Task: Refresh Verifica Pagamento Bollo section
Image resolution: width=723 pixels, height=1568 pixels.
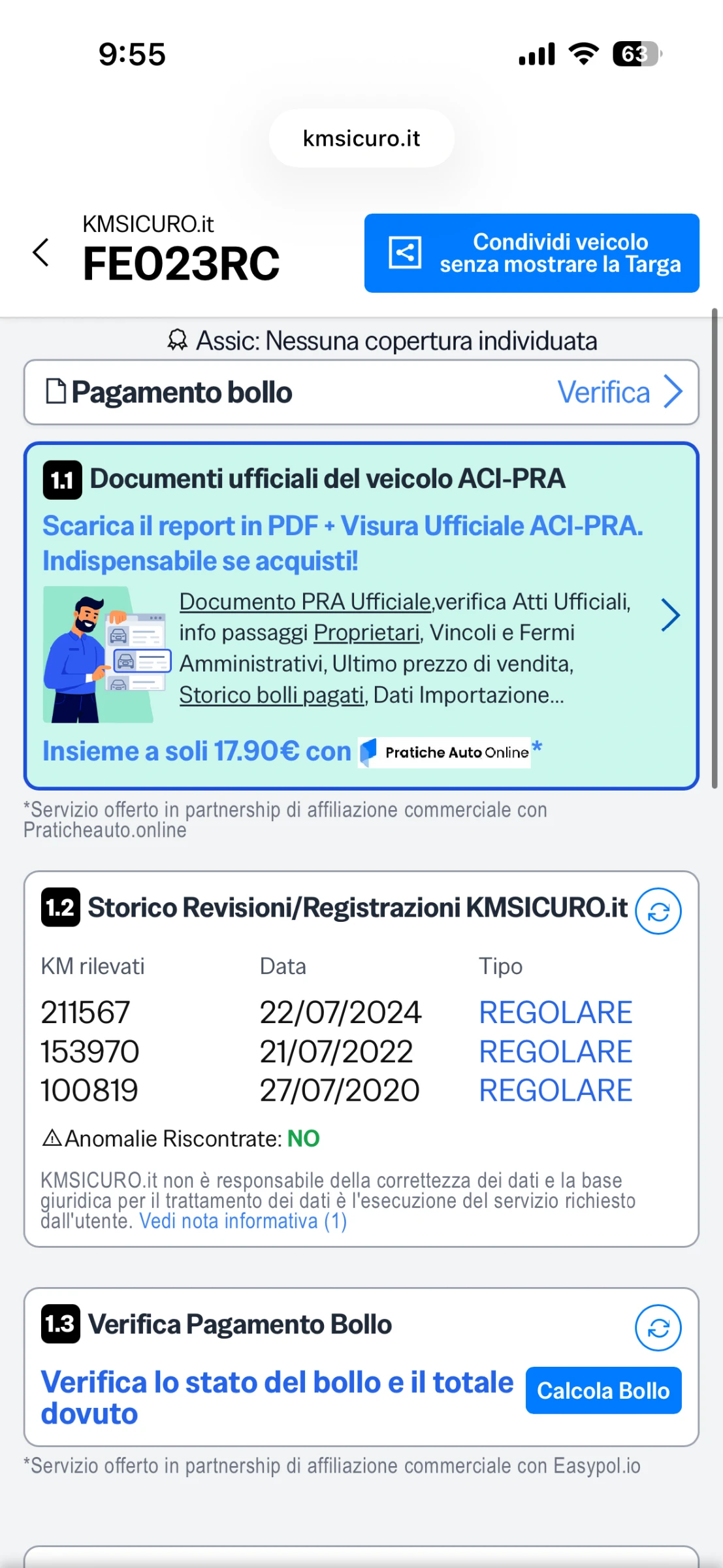Action: tap(658, 1328)
